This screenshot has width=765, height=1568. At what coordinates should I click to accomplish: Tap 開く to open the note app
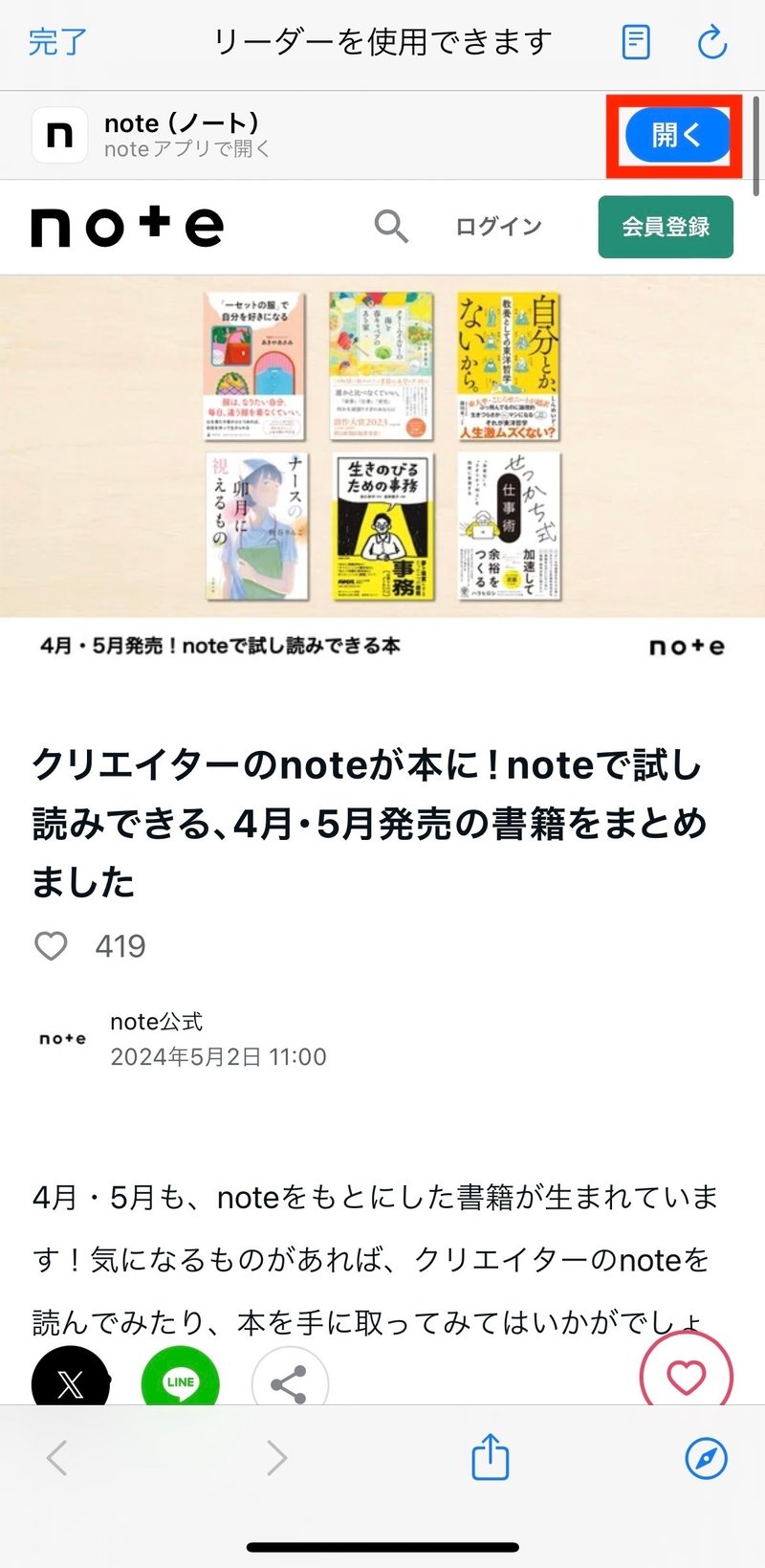(x=677, y=135)
